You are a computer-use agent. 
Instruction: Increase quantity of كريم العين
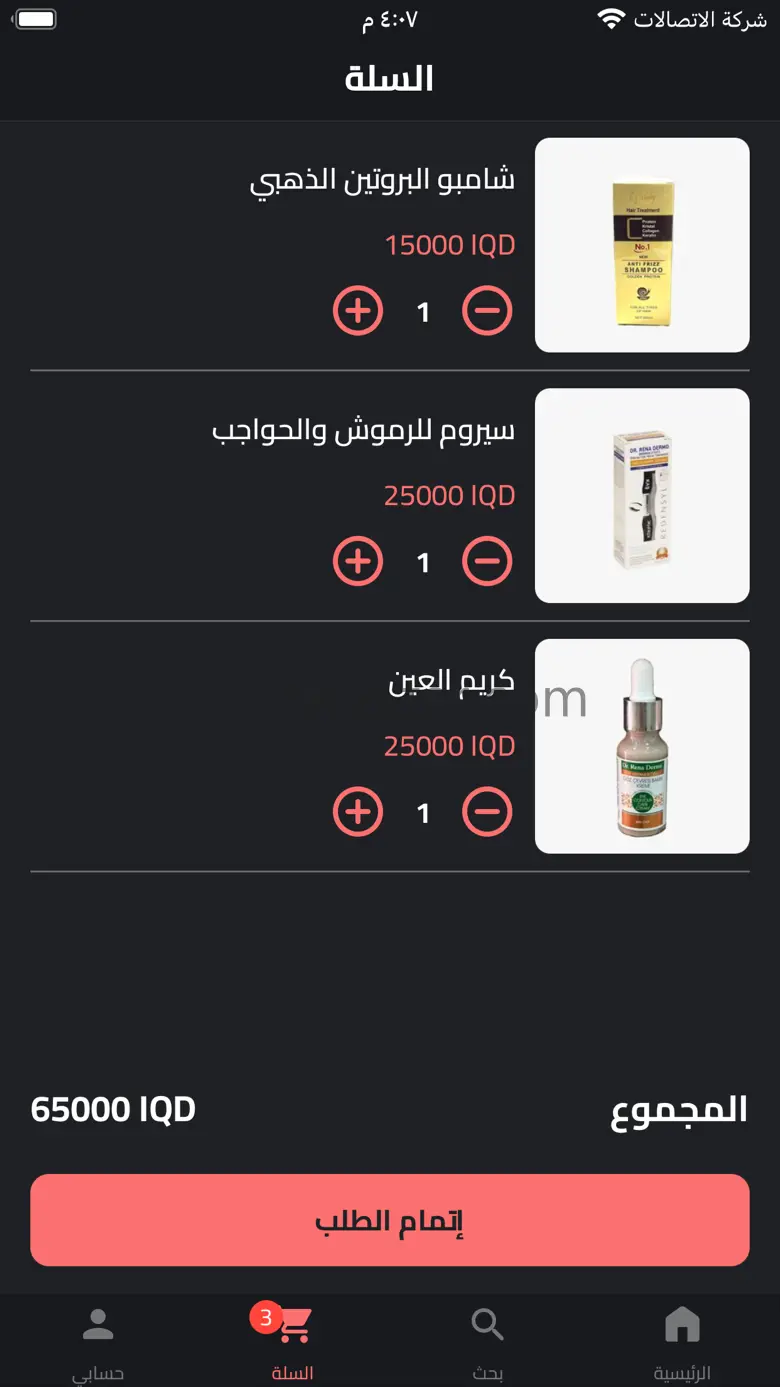[x=358, y=812]
